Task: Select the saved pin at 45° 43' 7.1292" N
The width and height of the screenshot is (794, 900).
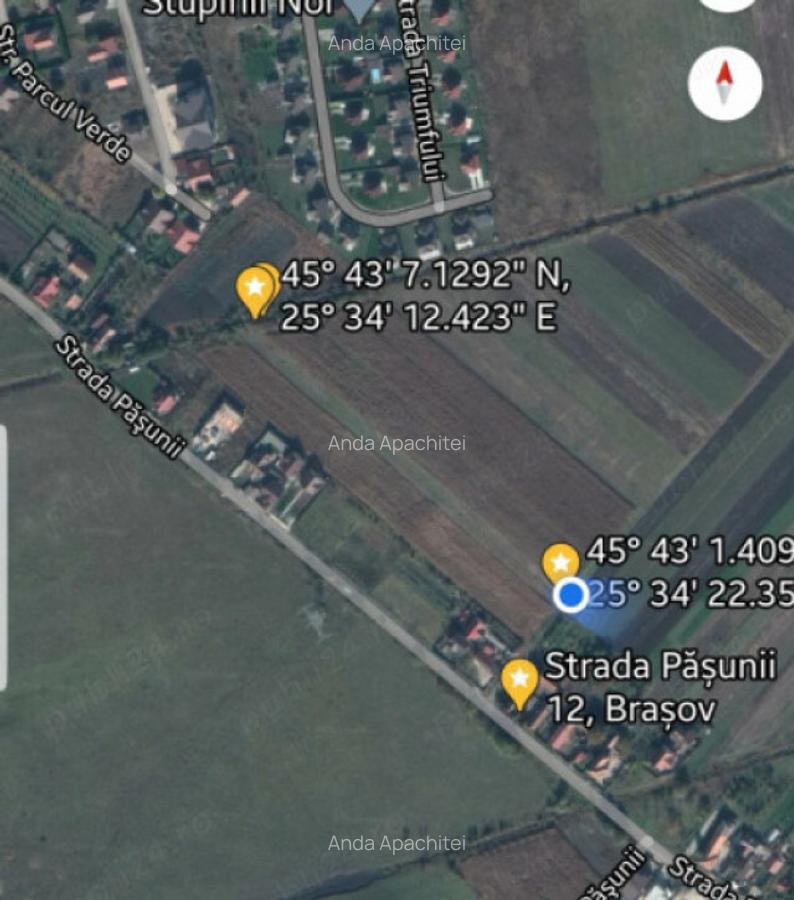Action: 256,289
